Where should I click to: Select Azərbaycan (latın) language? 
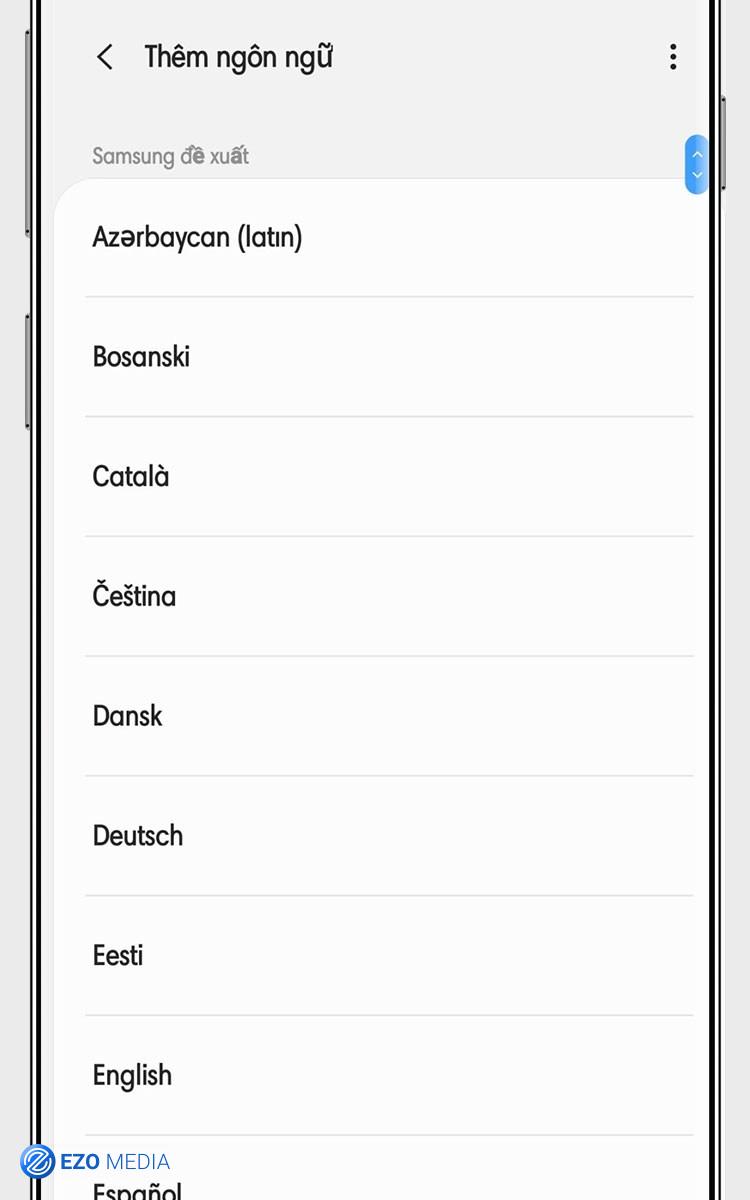pyautogui.click(x=375, y=237)
